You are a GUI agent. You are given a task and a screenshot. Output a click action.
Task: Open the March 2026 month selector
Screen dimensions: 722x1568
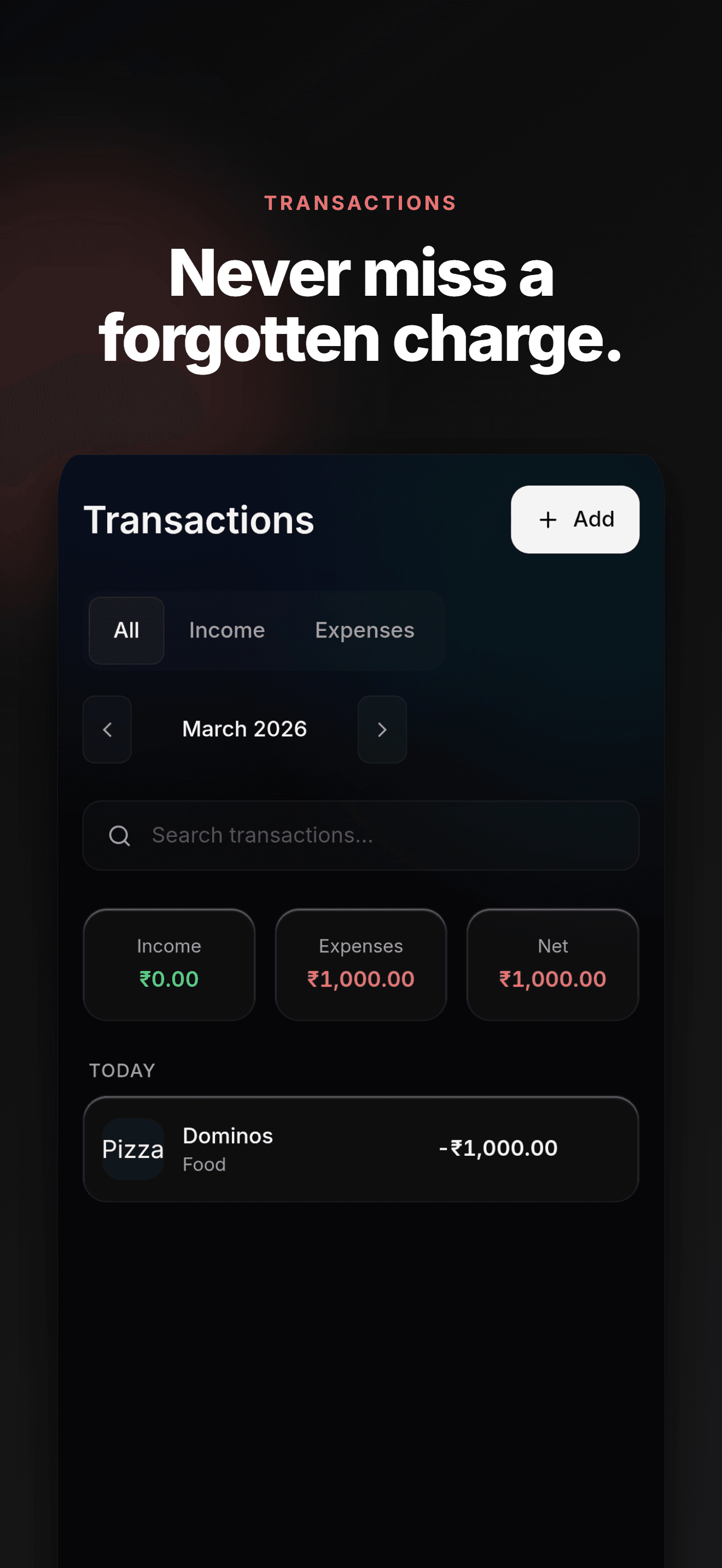(244, 729)
